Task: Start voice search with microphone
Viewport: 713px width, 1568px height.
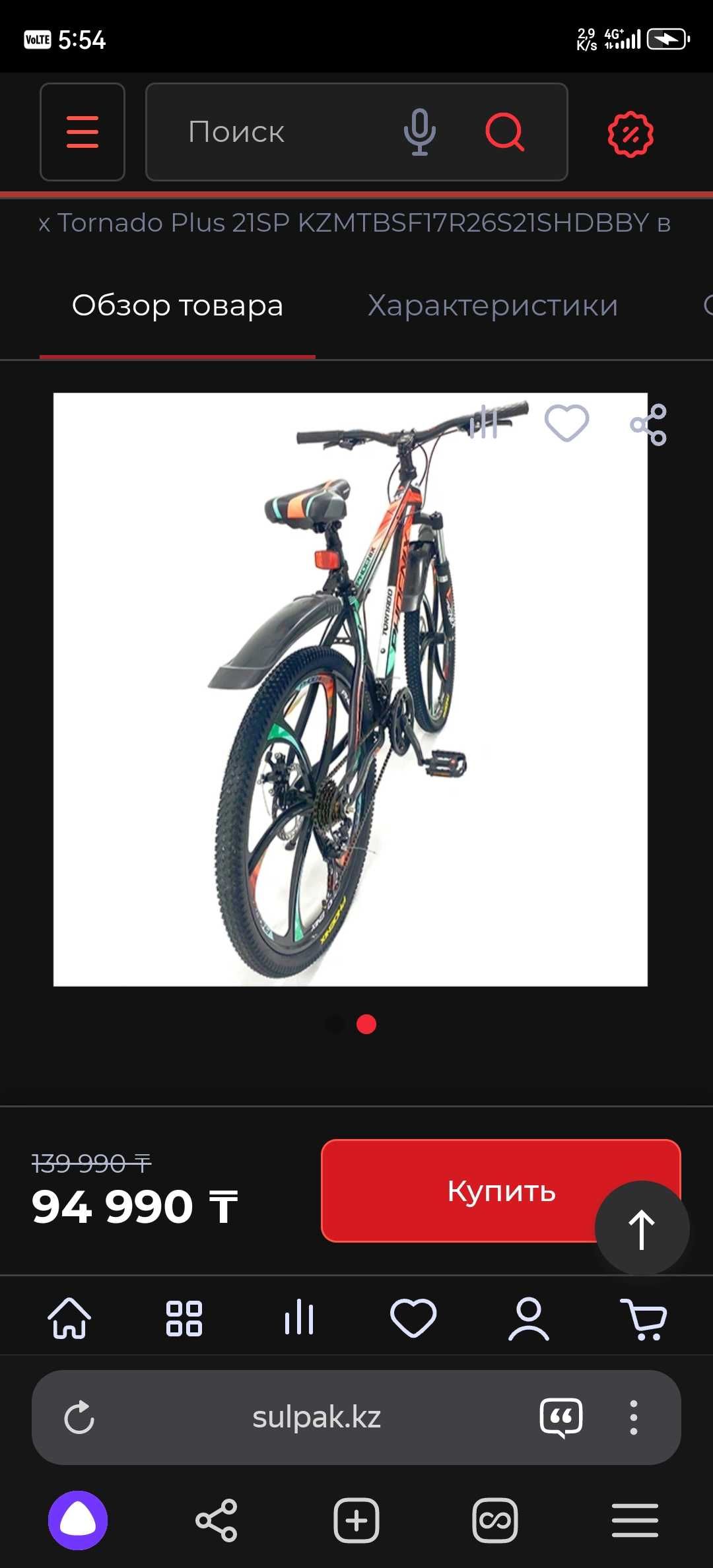Action: coord(419,132)
